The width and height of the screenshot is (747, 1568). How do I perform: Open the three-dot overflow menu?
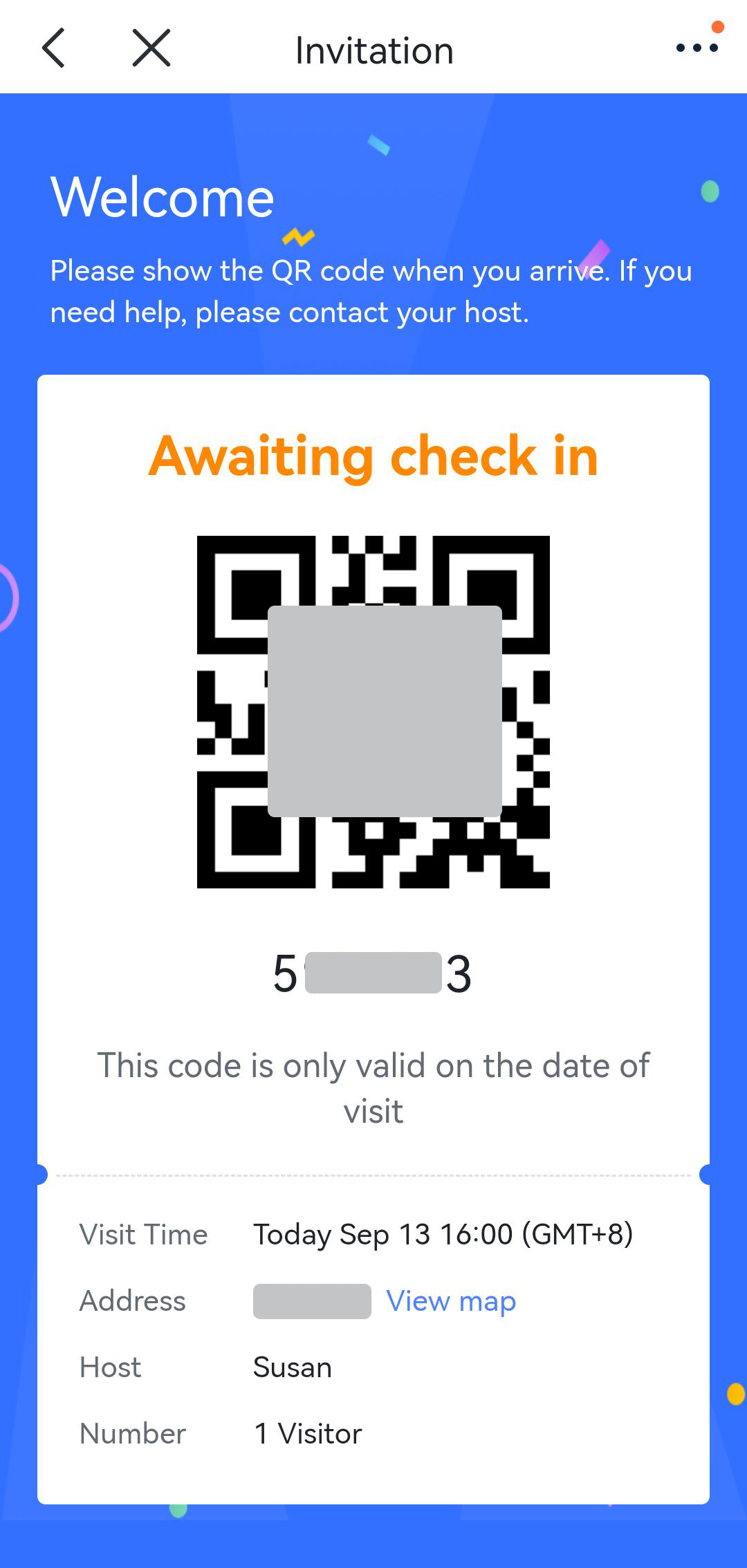[697, 48]
